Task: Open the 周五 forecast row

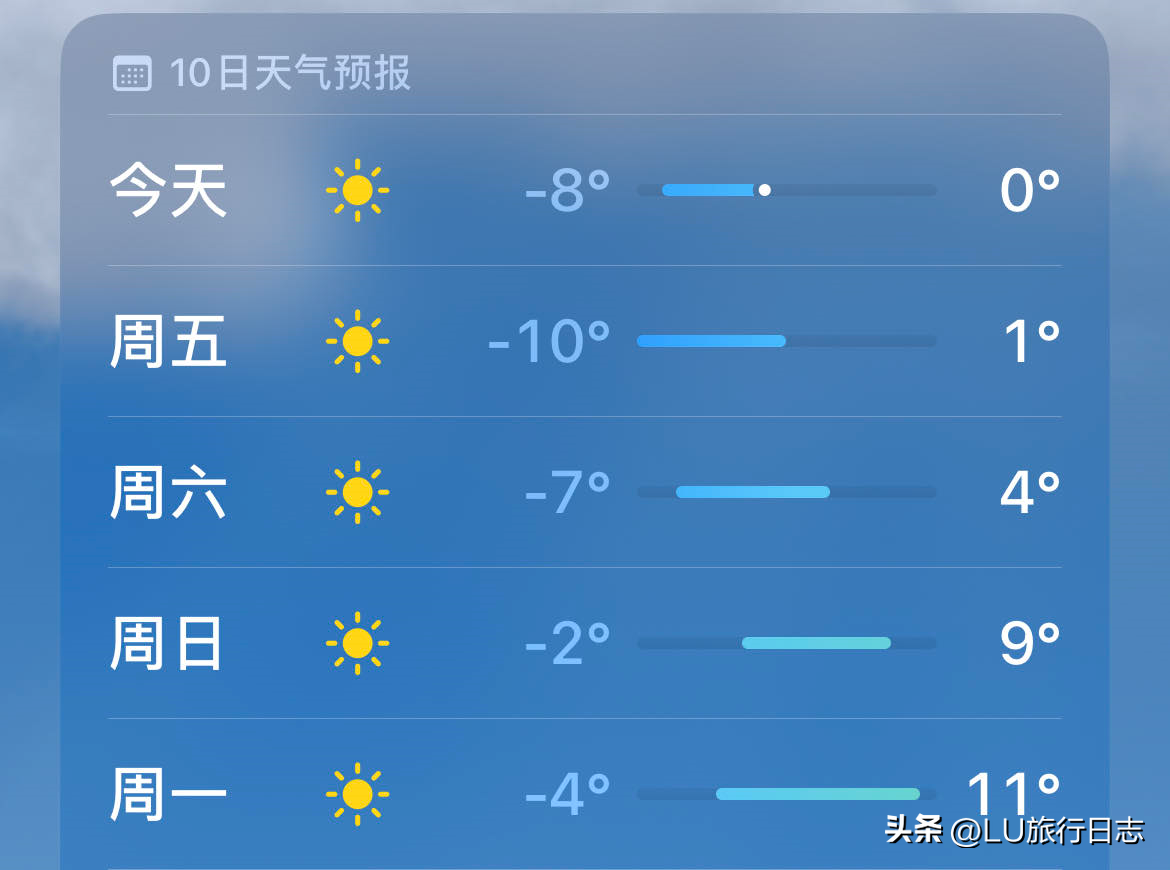Action: click(584, 341)
